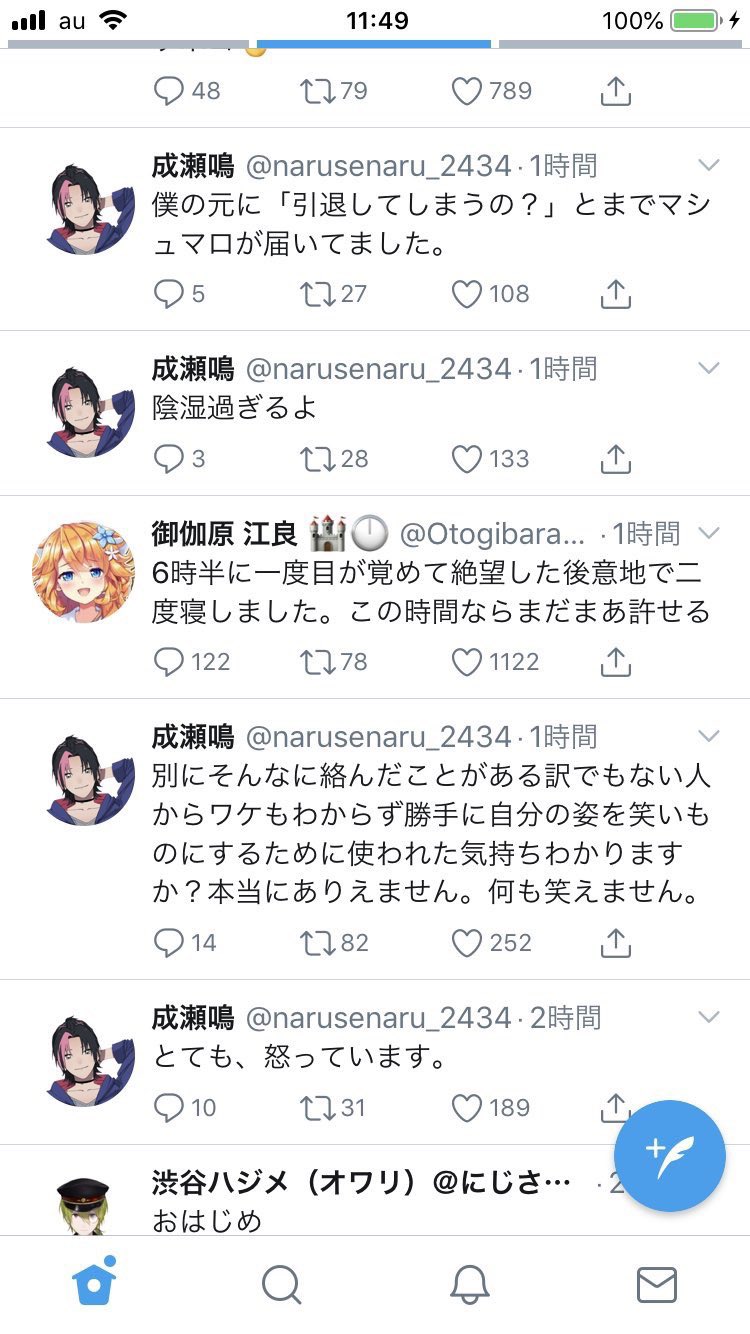The image size is (750, 1334).
Task: Reply to the tweet とても、怒っています
Action: tap(168, 1107)
